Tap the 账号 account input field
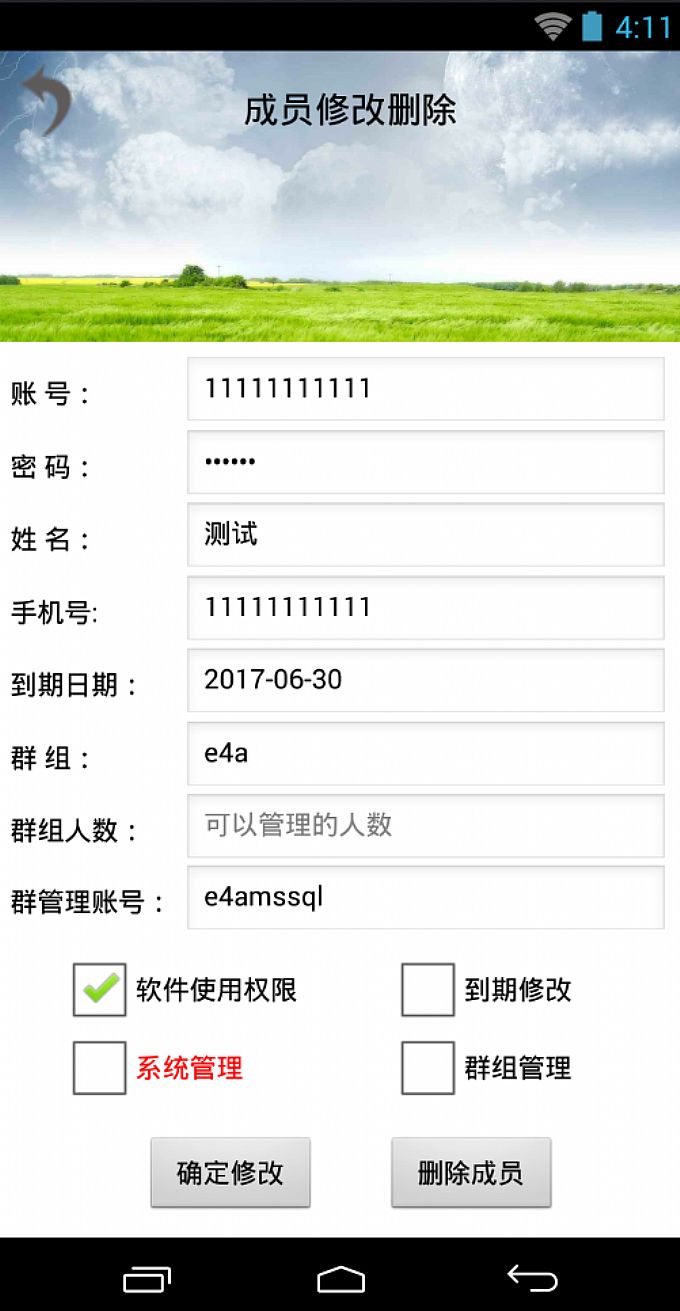 tap(426, 389)
